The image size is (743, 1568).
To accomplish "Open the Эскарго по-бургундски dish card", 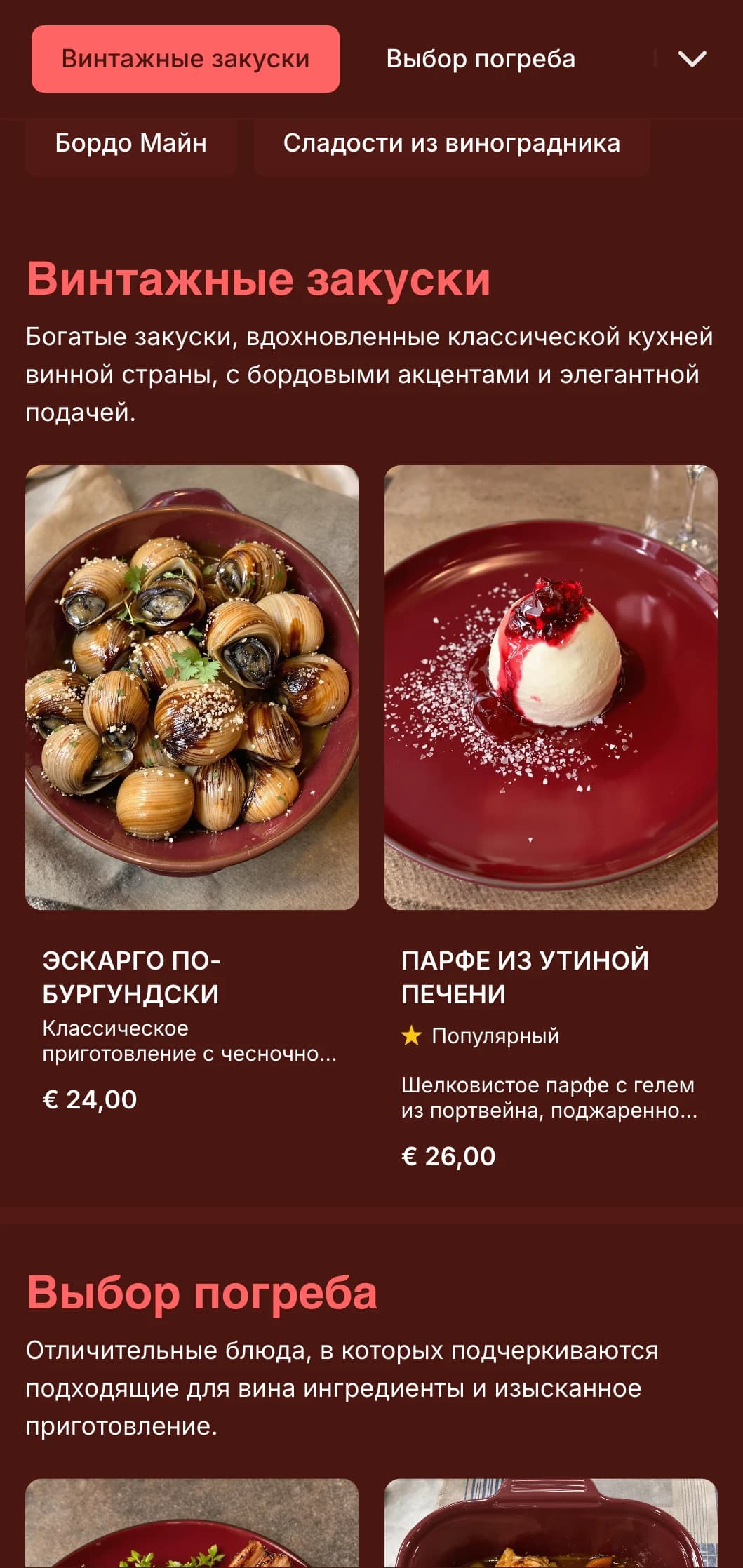I will (192, 688).
